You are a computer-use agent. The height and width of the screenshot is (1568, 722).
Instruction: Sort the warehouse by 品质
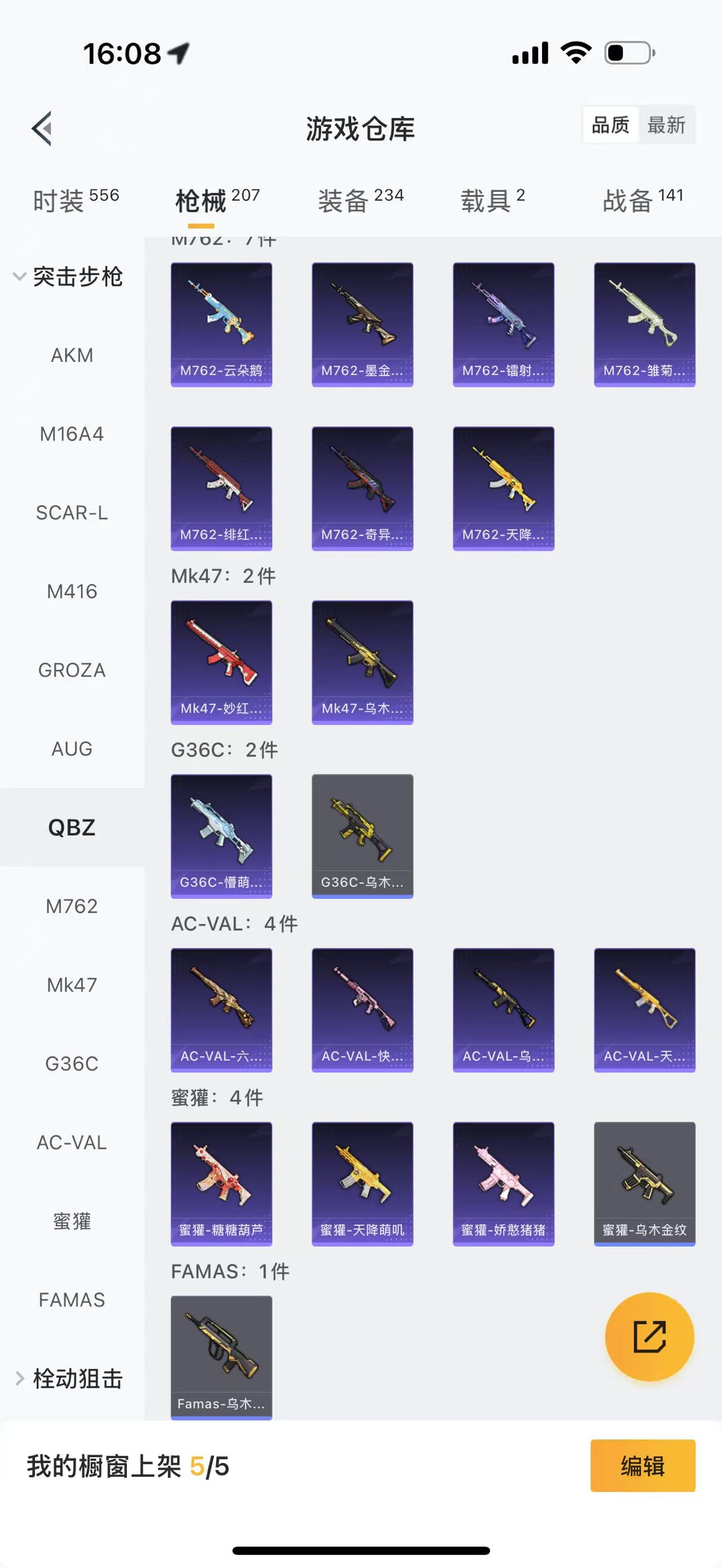tap(610, 125)
